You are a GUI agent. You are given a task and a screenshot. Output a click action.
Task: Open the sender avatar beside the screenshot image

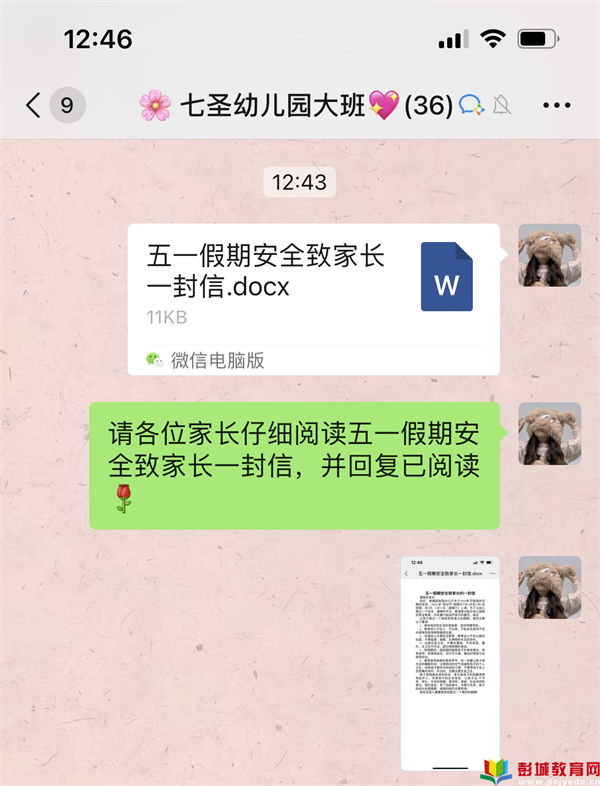coord(549,587)
